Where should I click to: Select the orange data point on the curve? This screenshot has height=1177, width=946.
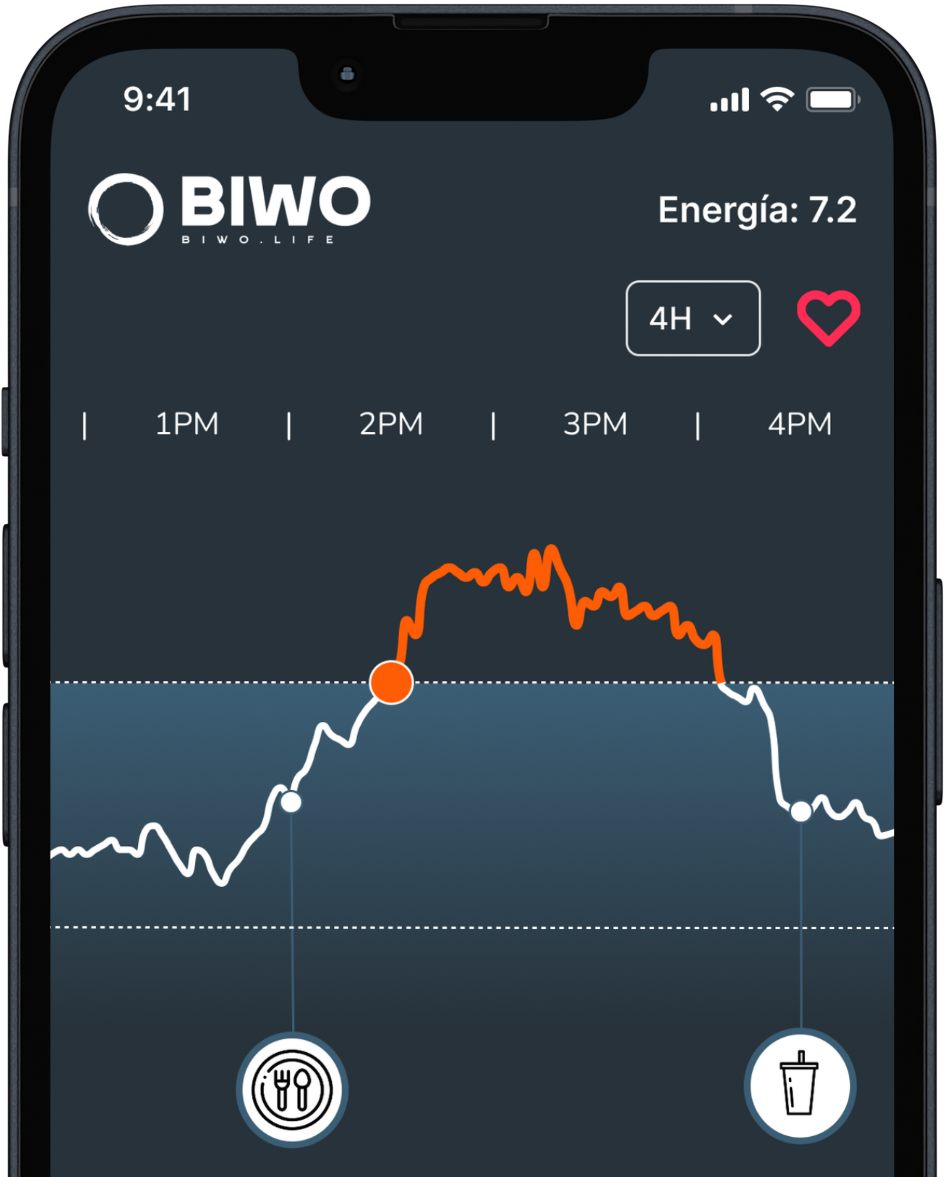coord(390,682)
